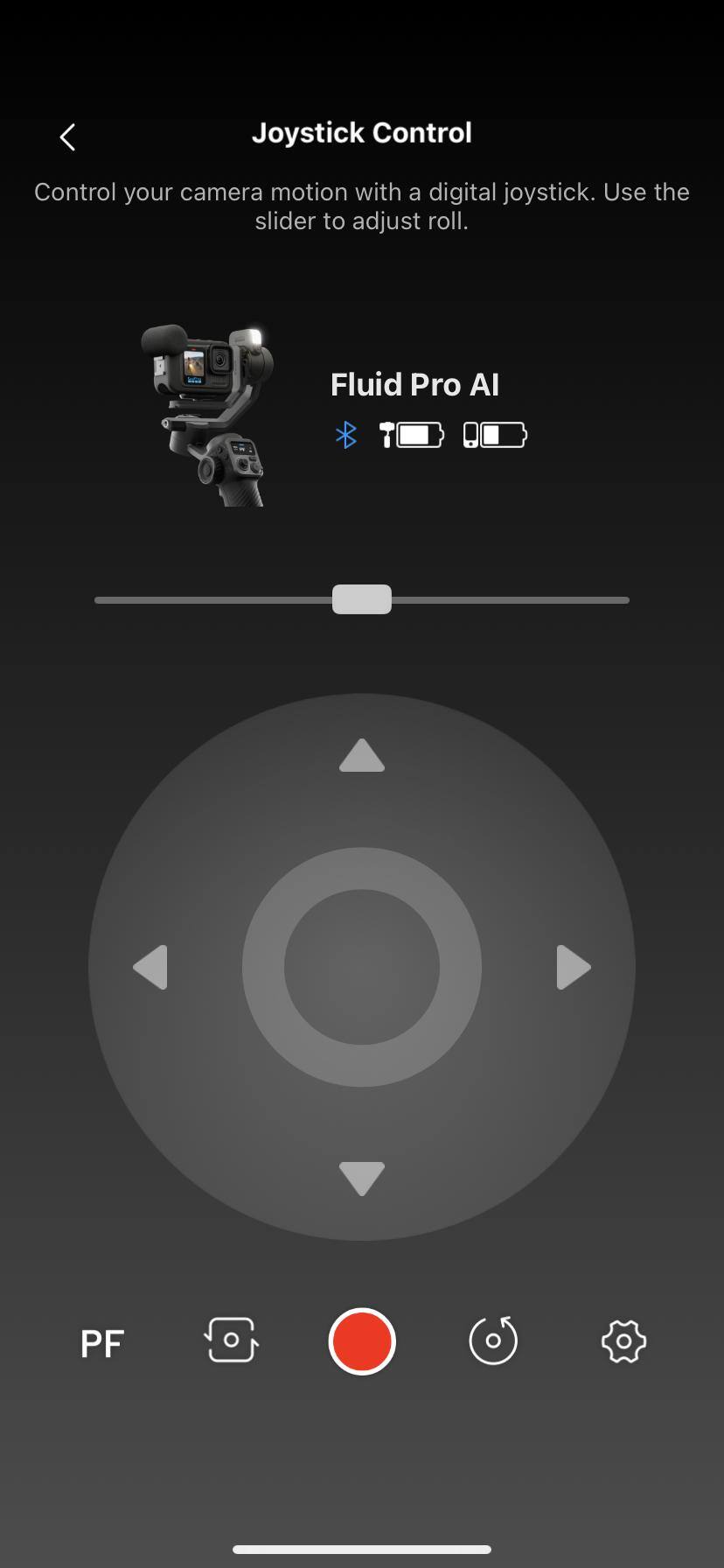Pan camera left with the joystick's left arrow
The width and height of the screenshot is (724, 1568).
pos(151,967)
